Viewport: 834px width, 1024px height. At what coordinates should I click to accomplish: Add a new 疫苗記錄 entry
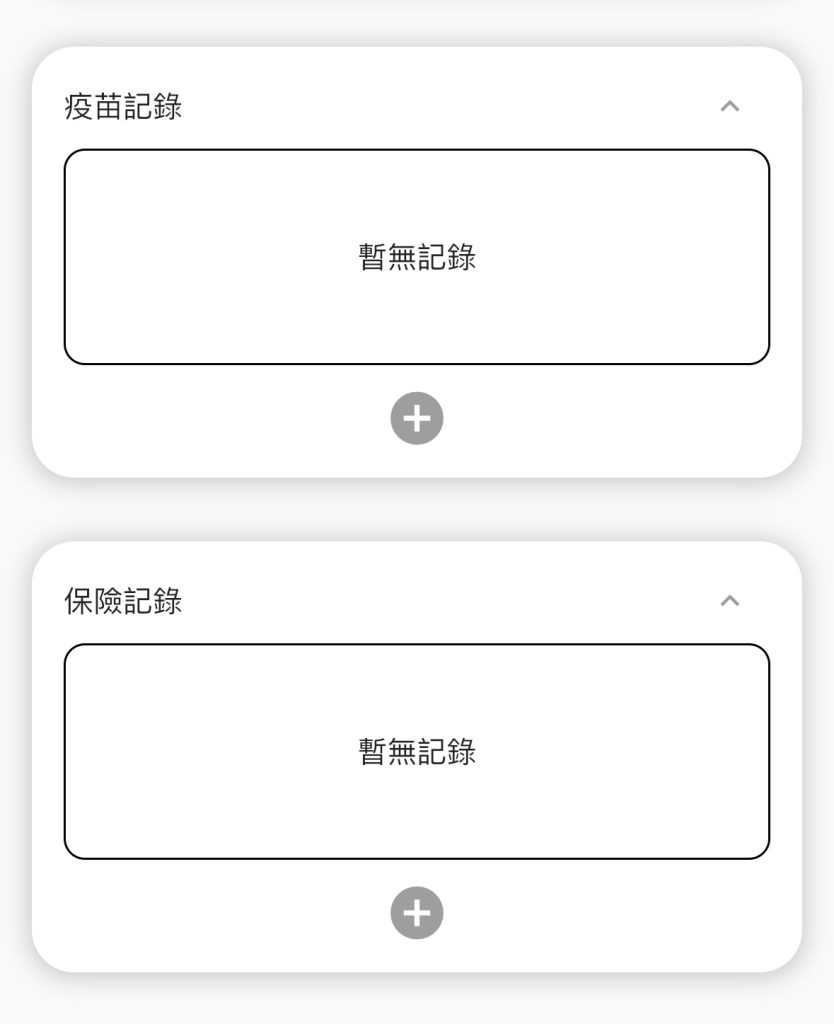click(417, 418)
